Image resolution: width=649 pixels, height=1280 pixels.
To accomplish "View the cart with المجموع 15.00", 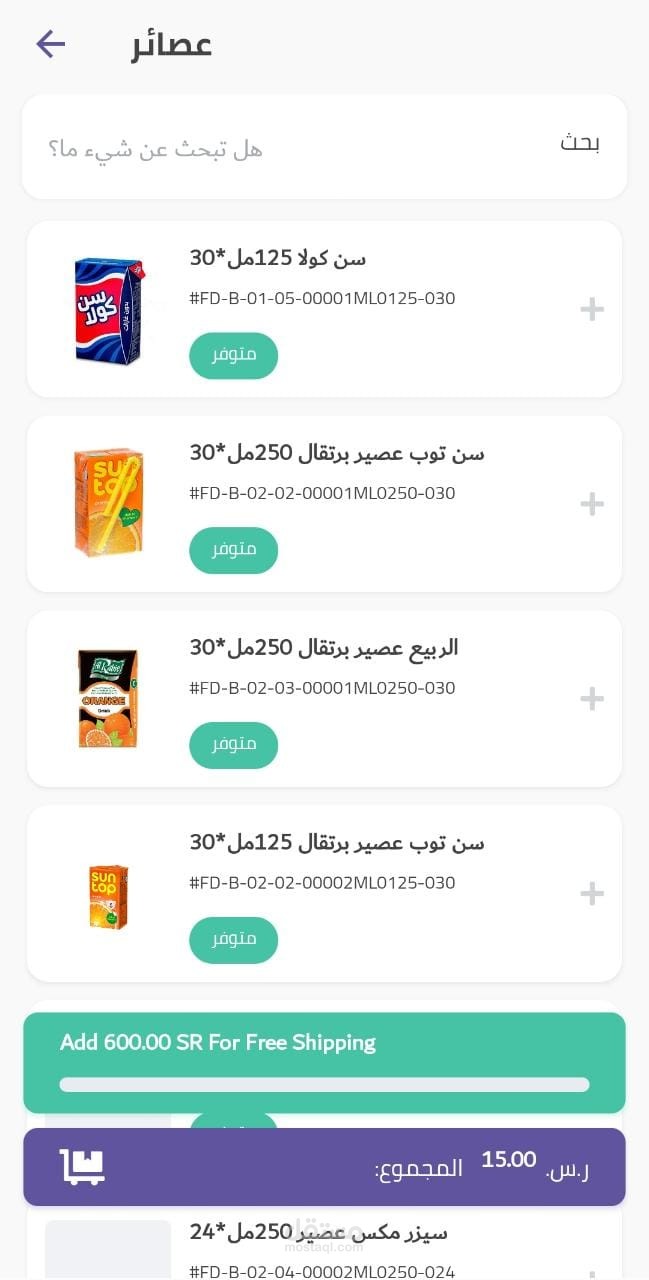I will point(83,1166).
